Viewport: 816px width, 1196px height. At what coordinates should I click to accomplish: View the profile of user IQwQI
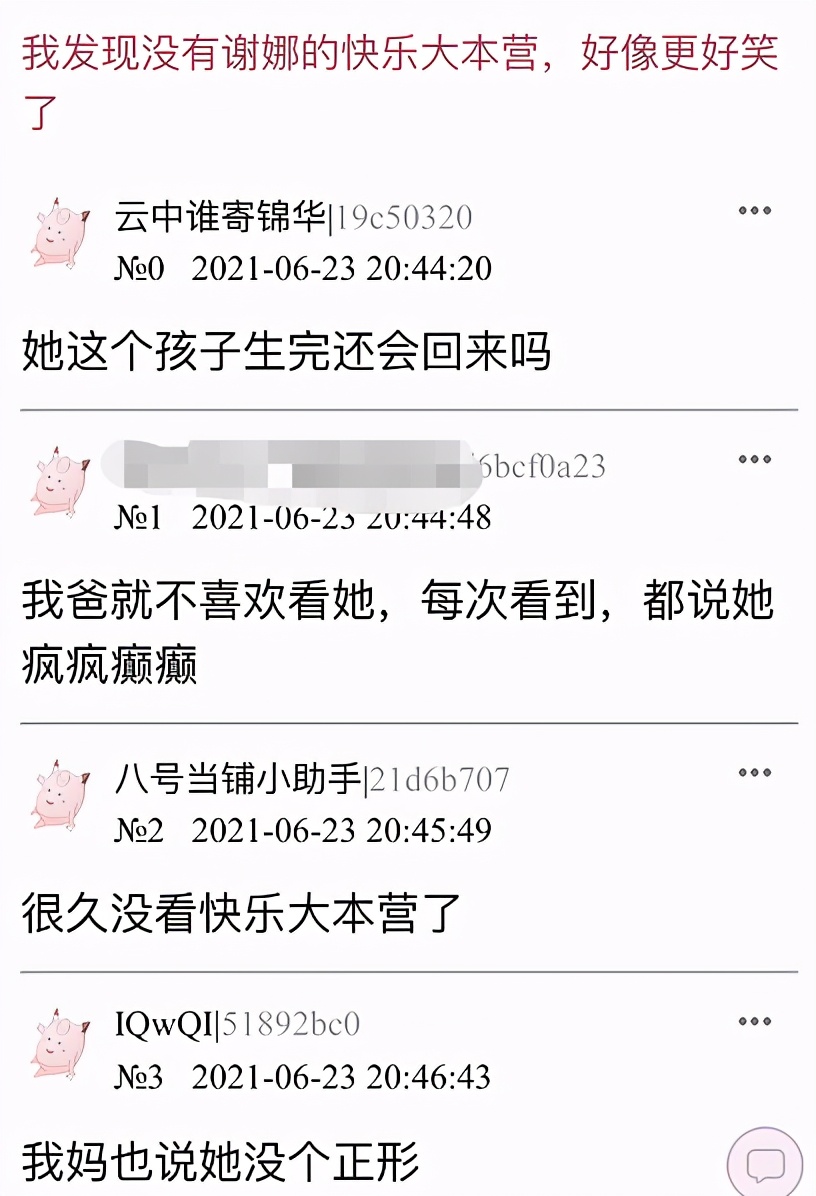(x=164, y=1025)
